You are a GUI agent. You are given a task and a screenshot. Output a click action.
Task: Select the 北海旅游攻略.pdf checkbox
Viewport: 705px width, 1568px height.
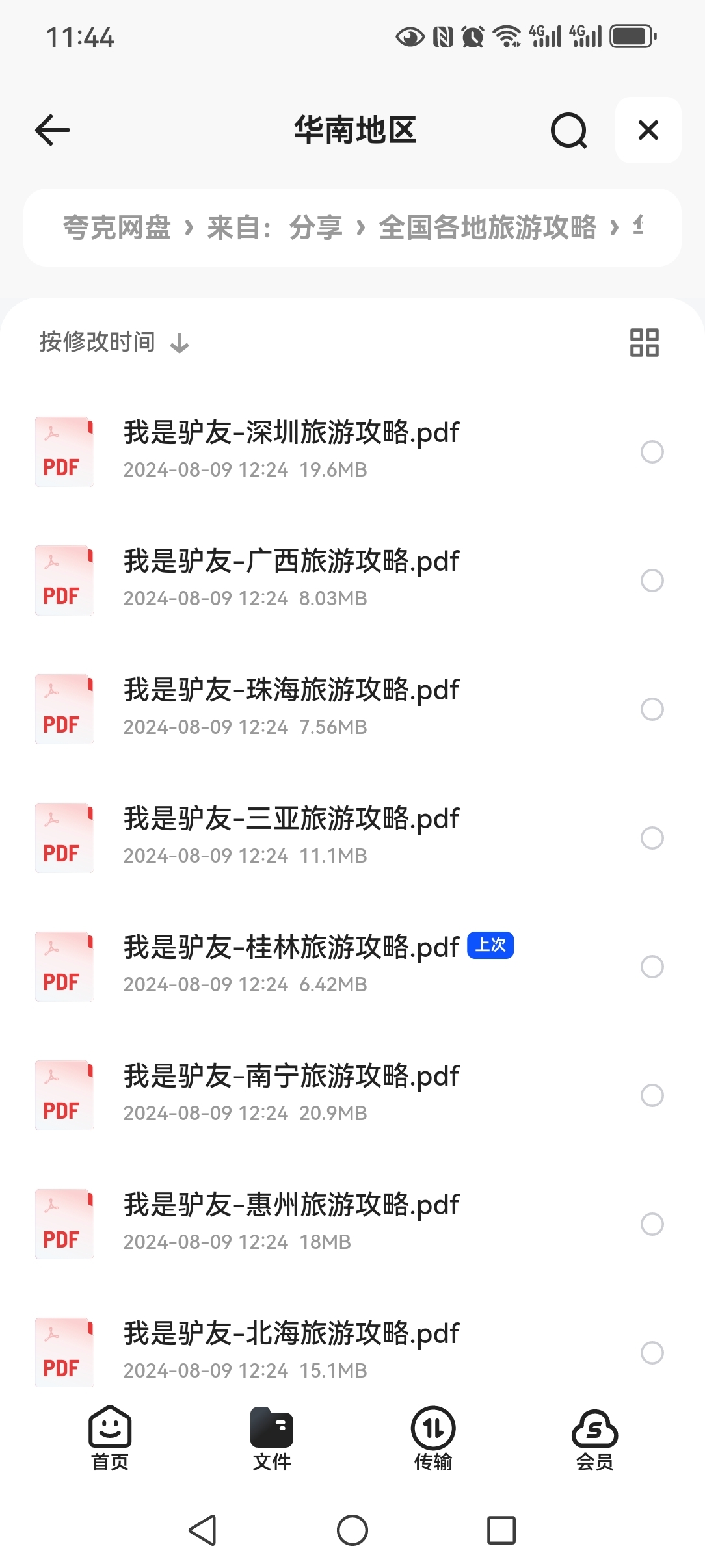652,1353
